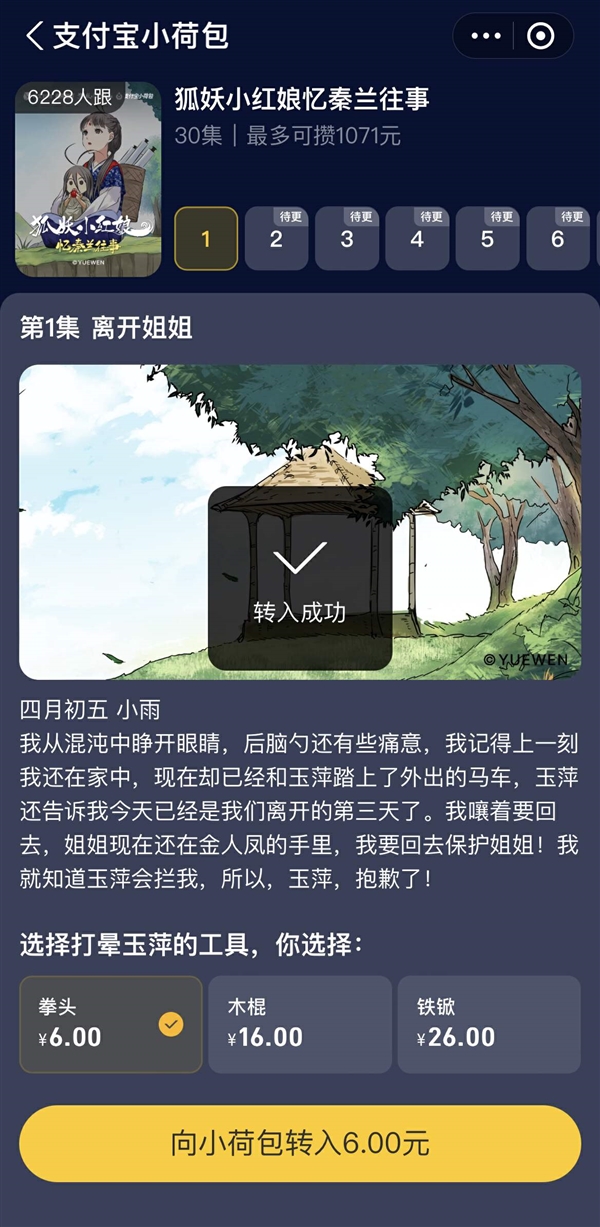Switch to episode 3
Viewport: 600px width, 1227px height.
347,239
